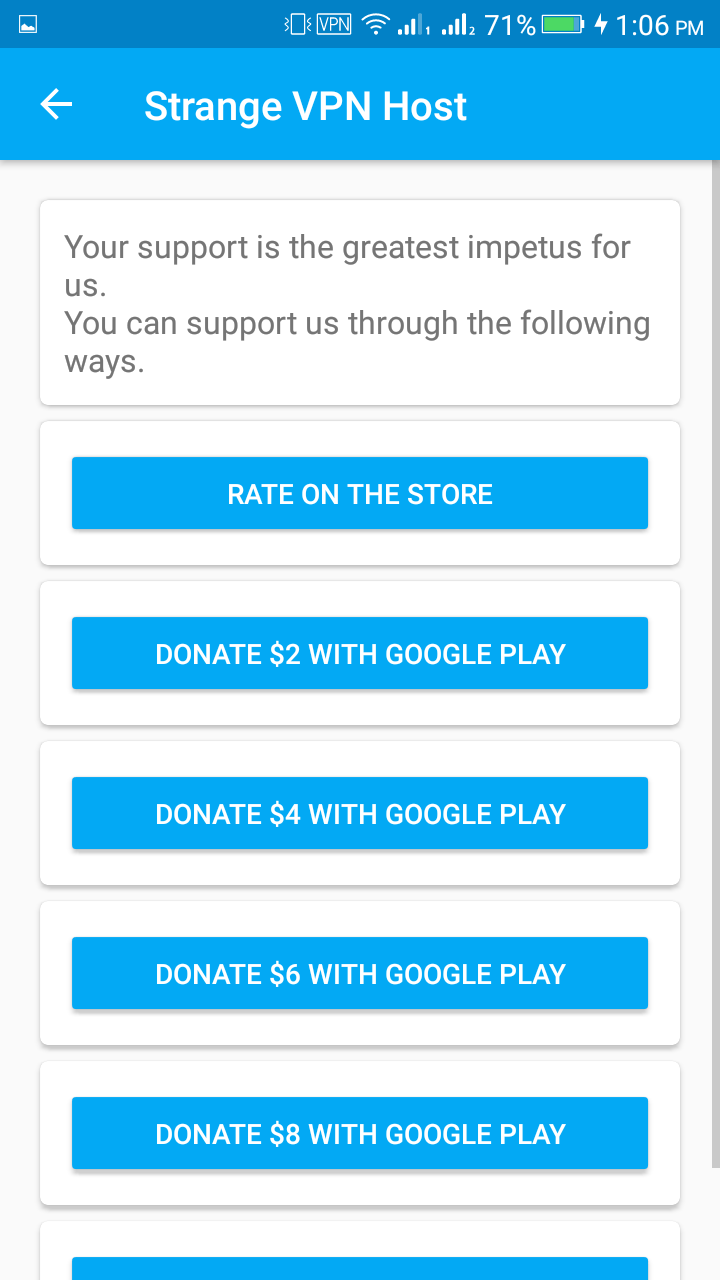Give $8 via Google Play

(x=360, y=1133)
